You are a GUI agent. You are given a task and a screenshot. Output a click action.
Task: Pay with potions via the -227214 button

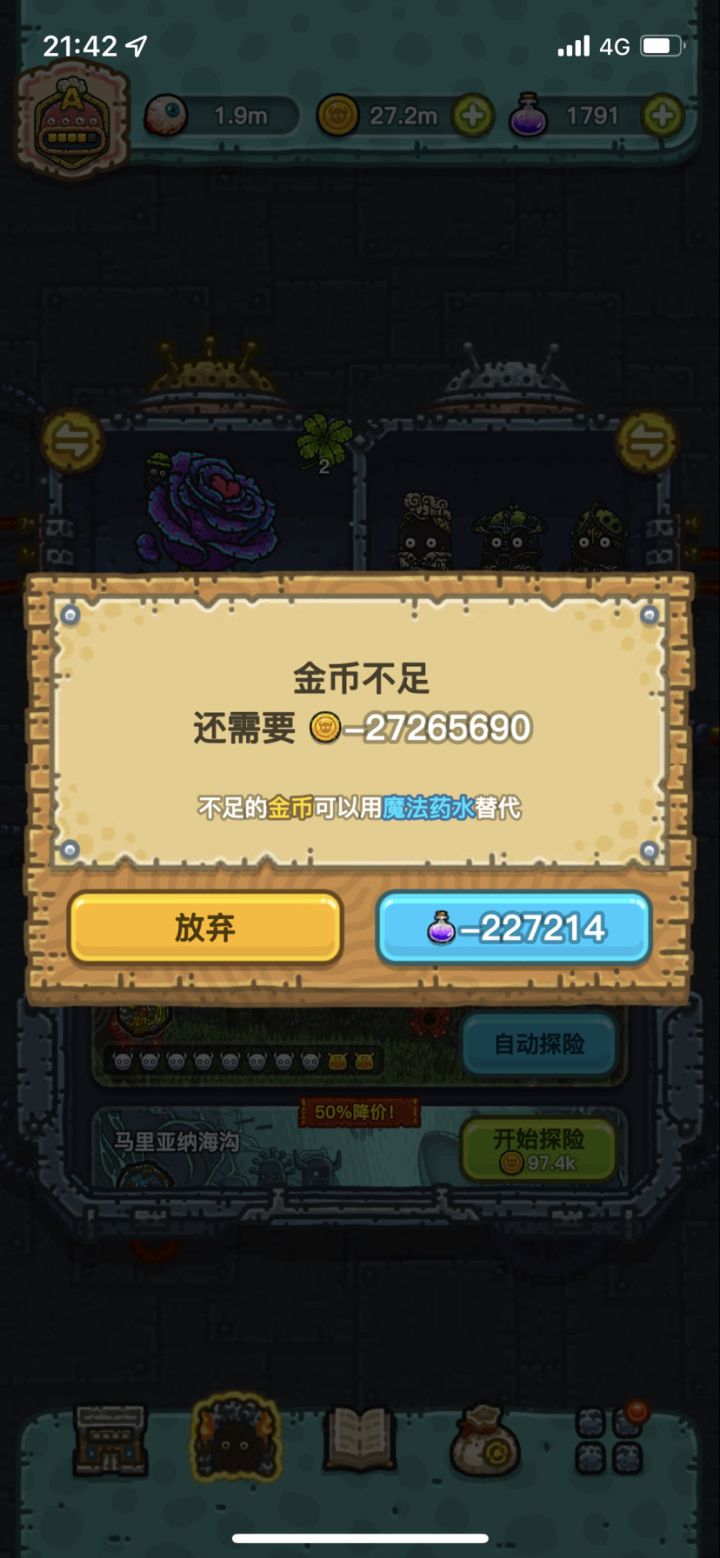click(x=513, y=928)
